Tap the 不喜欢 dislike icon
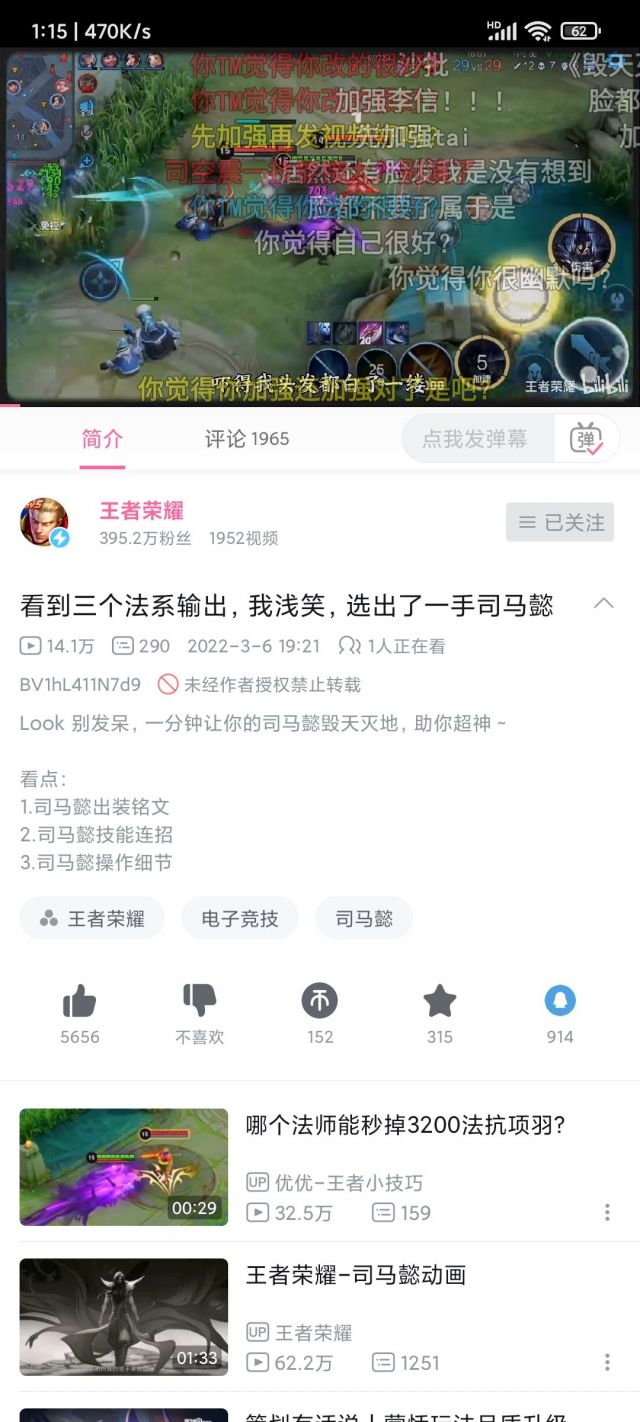Viewport: 640px width, 1422px height. coord(200,1001)
